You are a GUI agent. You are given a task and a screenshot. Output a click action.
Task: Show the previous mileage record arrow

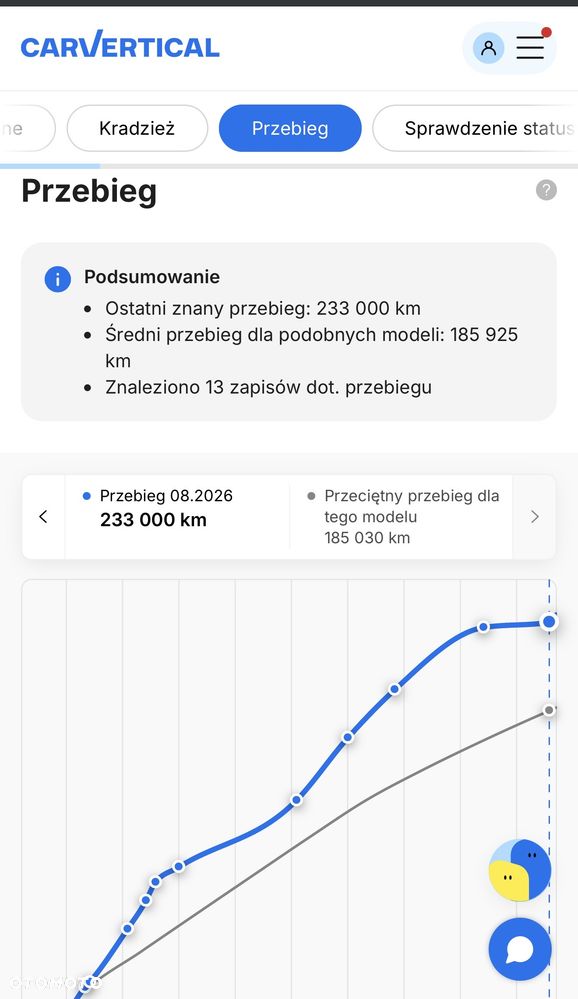point(43,517)
